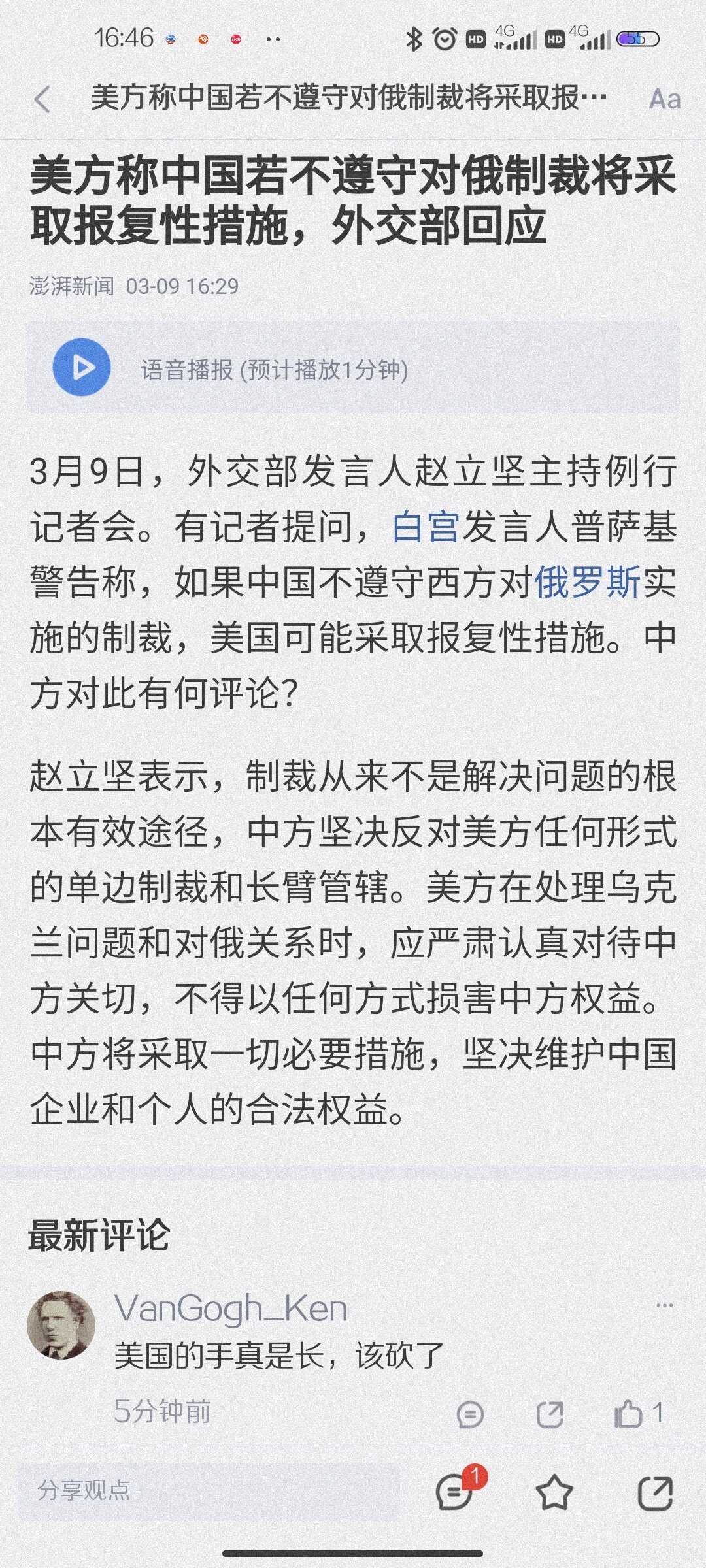Open VanGogh_Ken's profile avatar
Screen dimensions: 706x1568
click(61, 1326)
